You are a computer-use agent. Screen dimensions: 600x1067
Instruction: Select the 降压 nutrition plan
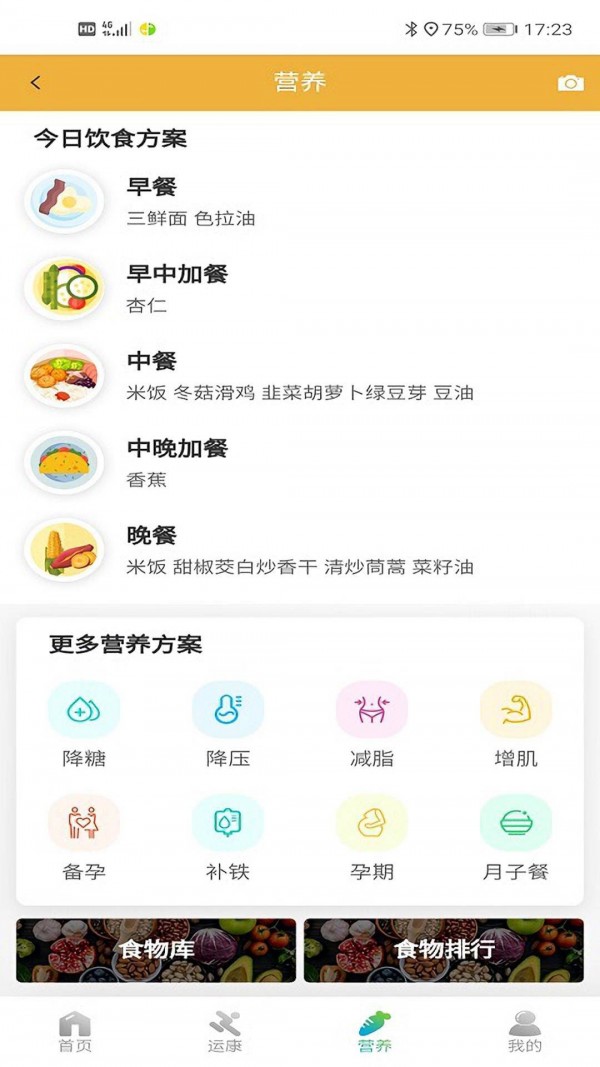tap(228, 724)
